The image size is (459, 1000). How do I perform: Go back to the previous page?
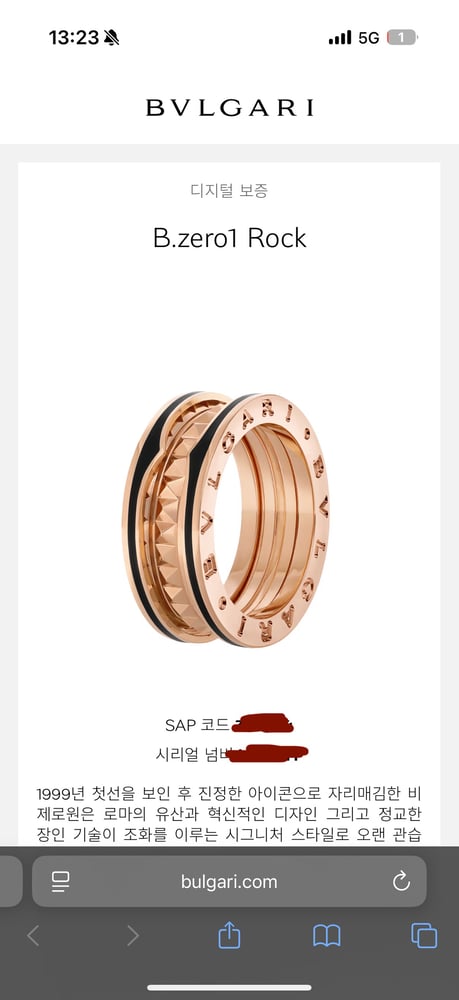tap(33, 936)
